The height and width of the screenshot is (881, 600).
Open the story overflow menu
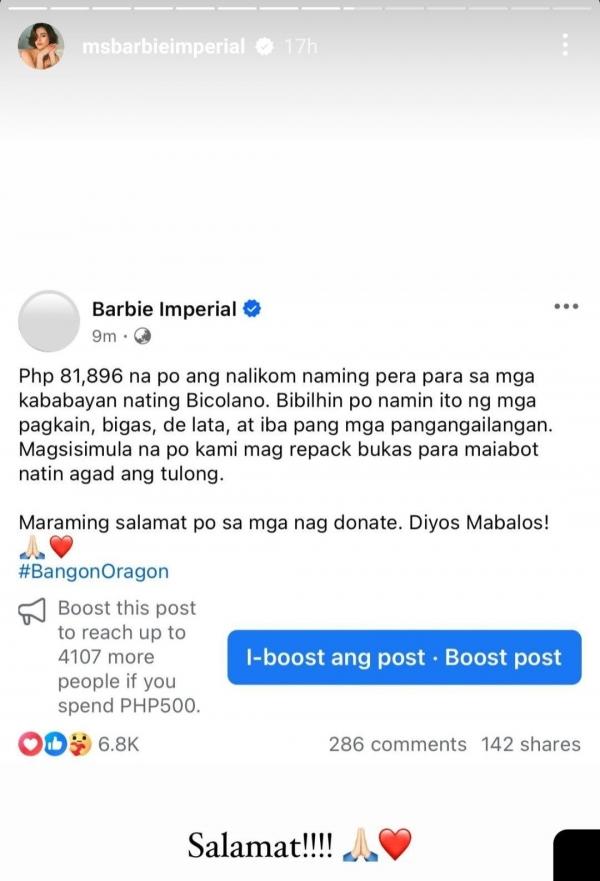pyautogui.click(x=565, y=45)
